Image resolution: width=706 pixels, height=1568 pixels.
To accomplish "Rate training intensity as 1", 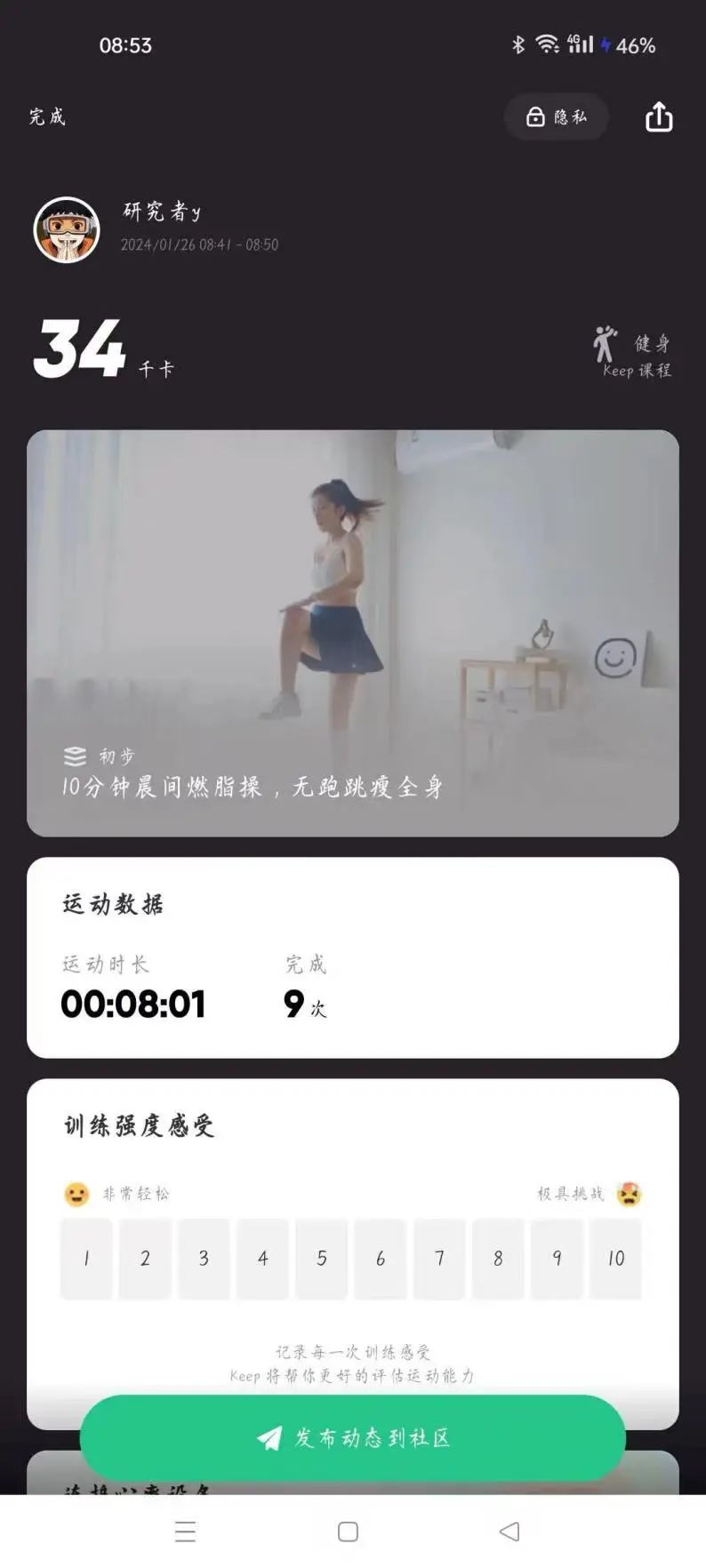I will pyautogui.click(x=86, y=1258).
